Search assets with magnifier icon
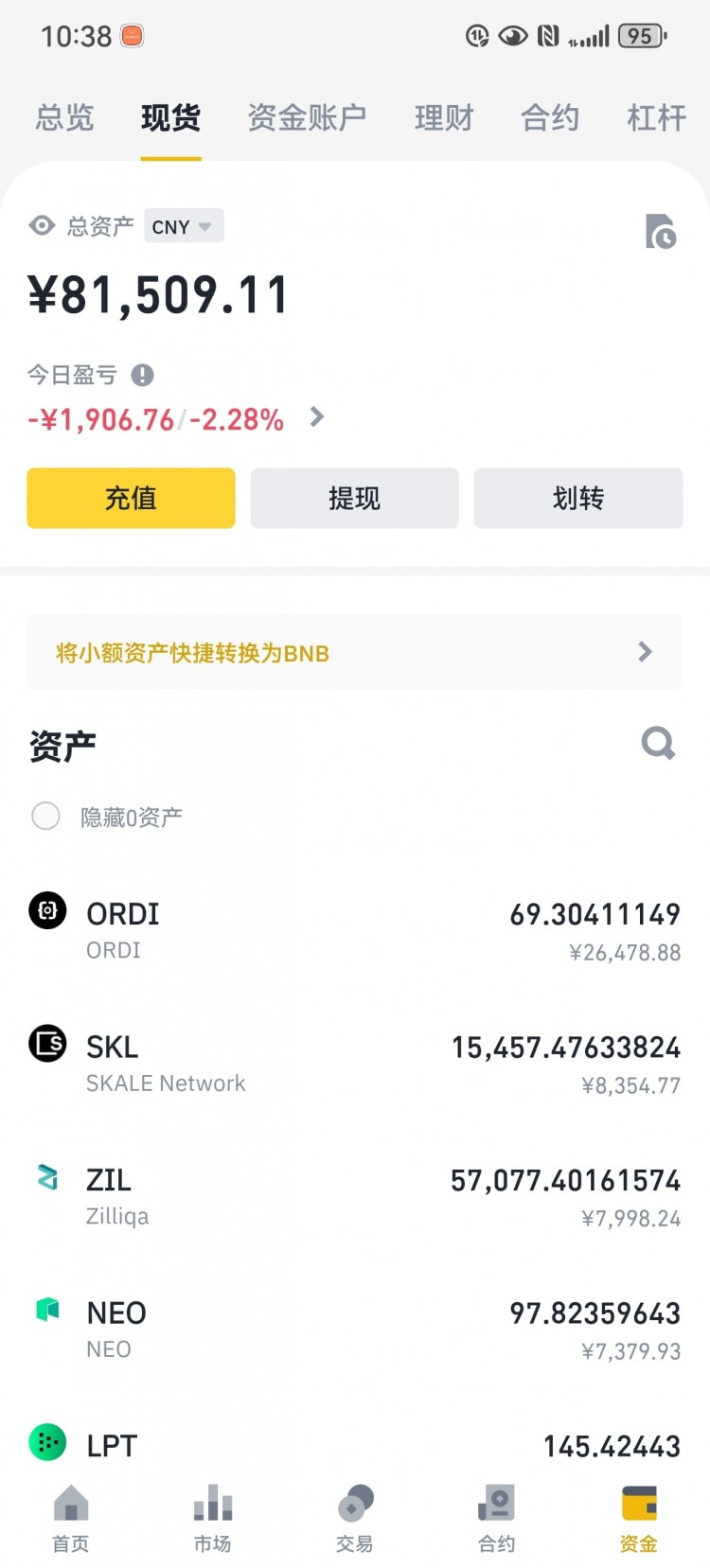The width and height of the screenshot is (710, 1568). click(658, 744)
